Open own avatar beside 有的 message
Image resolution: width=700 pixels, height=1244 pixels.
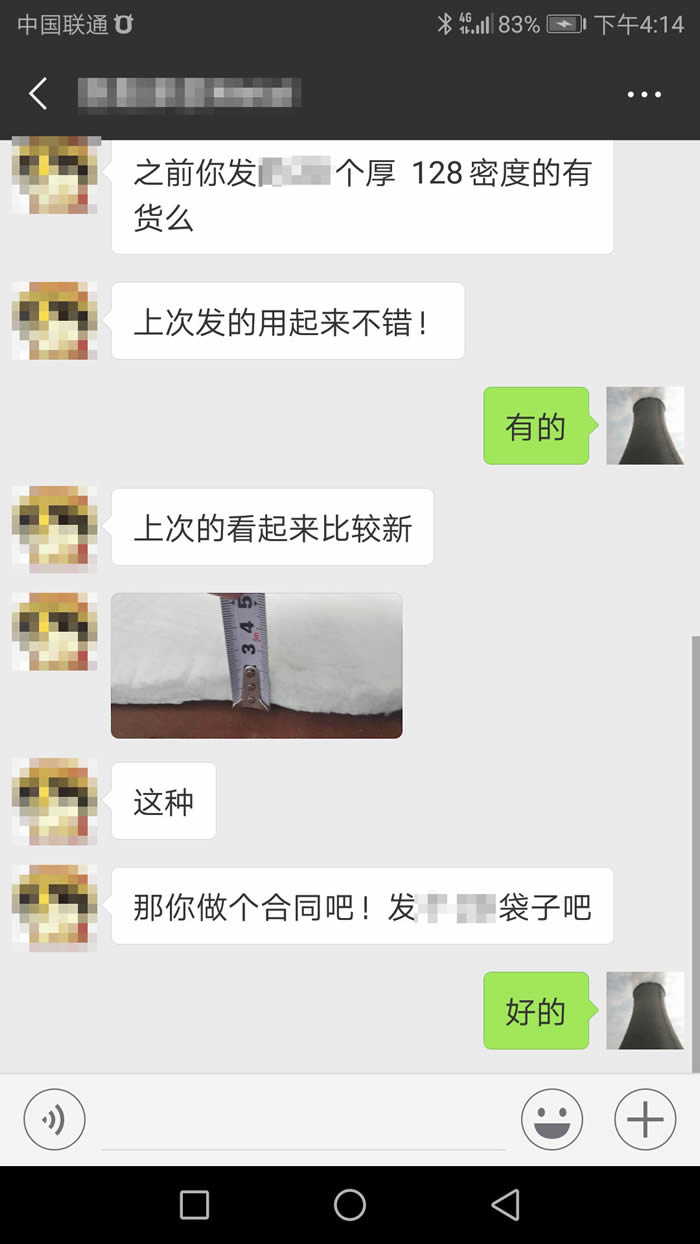click(645, 425)
